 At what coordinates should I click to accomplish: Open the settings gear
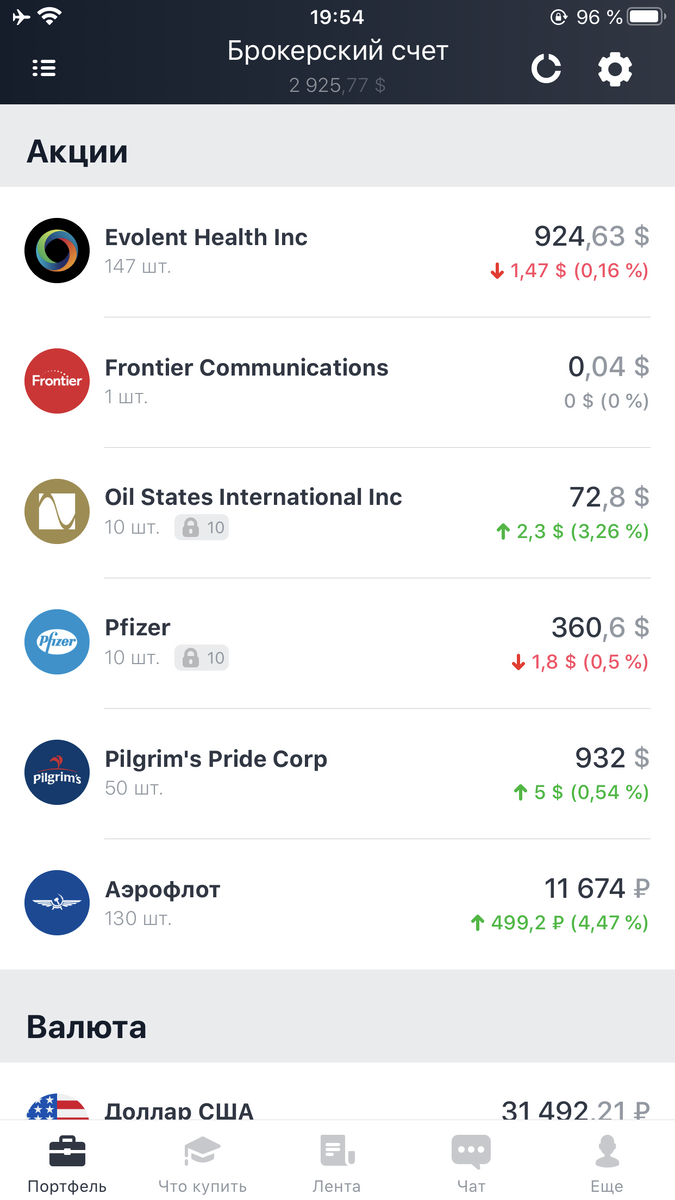[615, 69]
